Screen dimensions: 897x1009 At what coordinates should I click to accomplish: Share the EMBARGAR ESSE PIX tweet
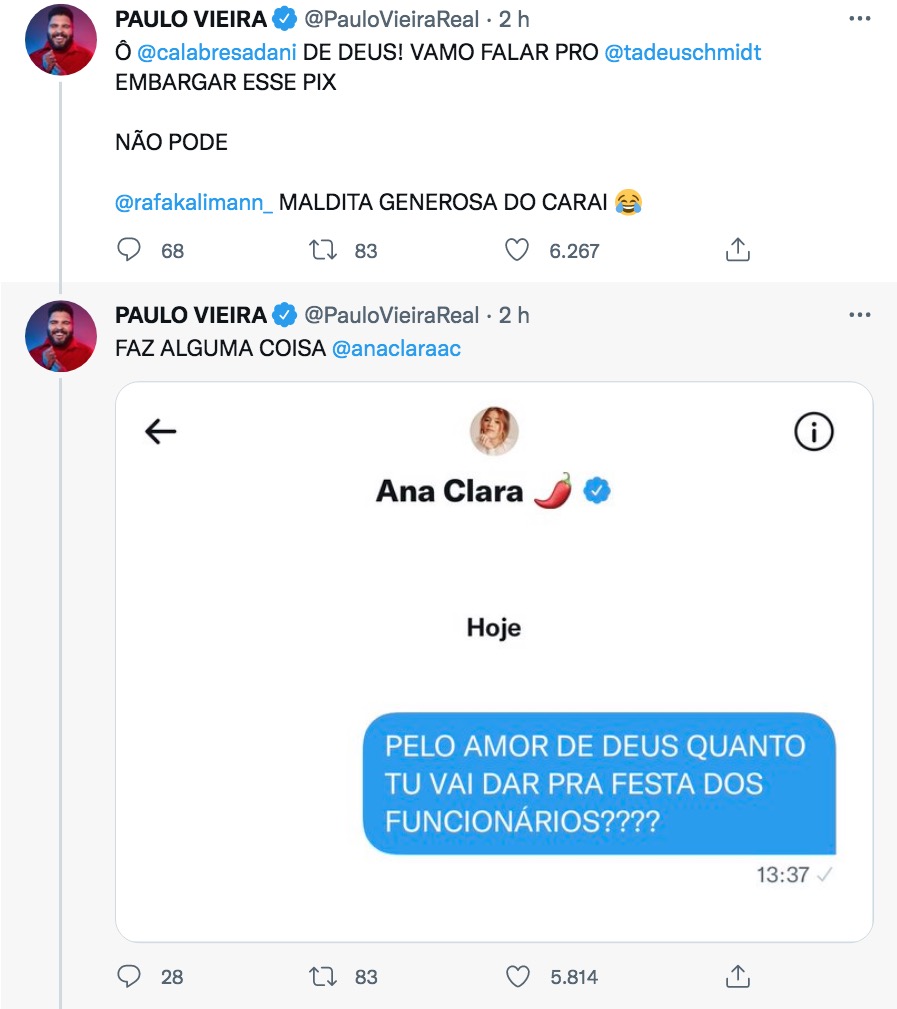click(737, 250)
